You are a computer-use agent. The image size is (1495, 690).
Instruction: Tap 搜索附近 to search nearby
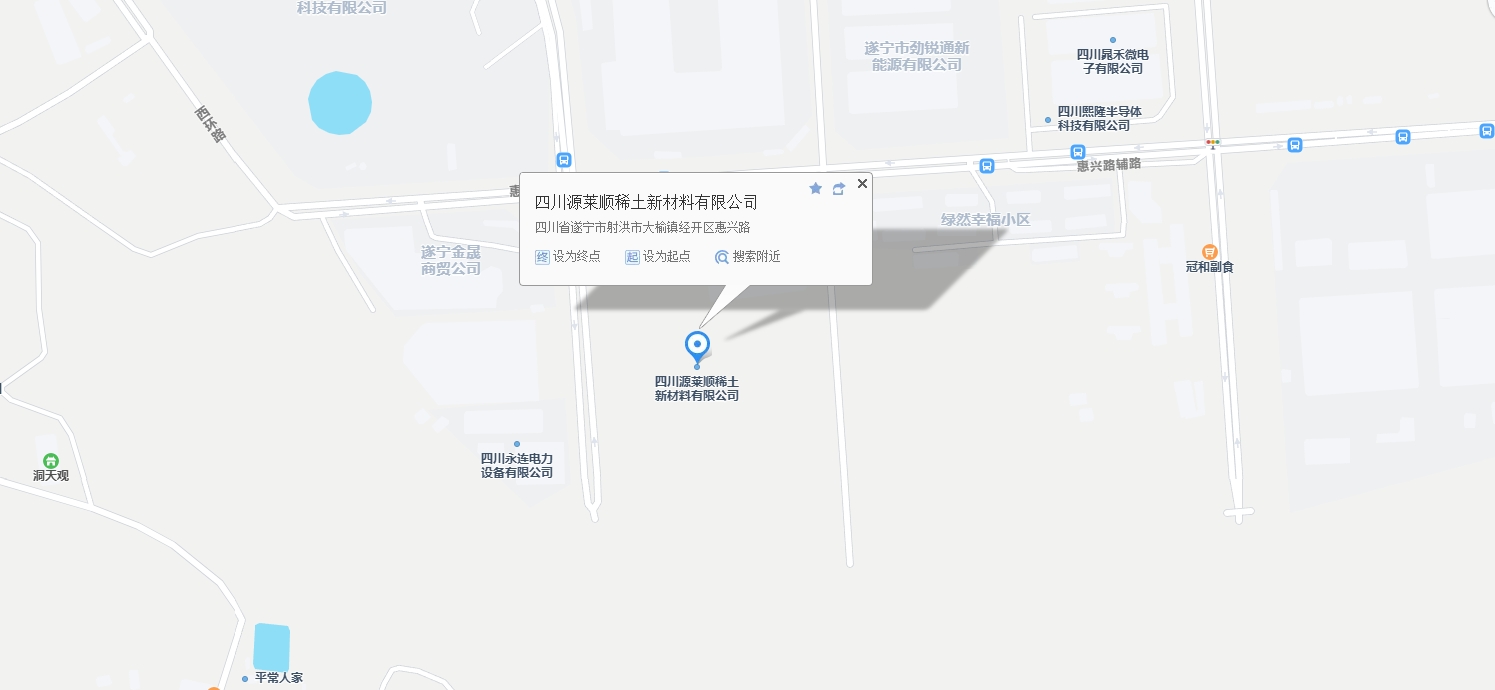[747, 256]
